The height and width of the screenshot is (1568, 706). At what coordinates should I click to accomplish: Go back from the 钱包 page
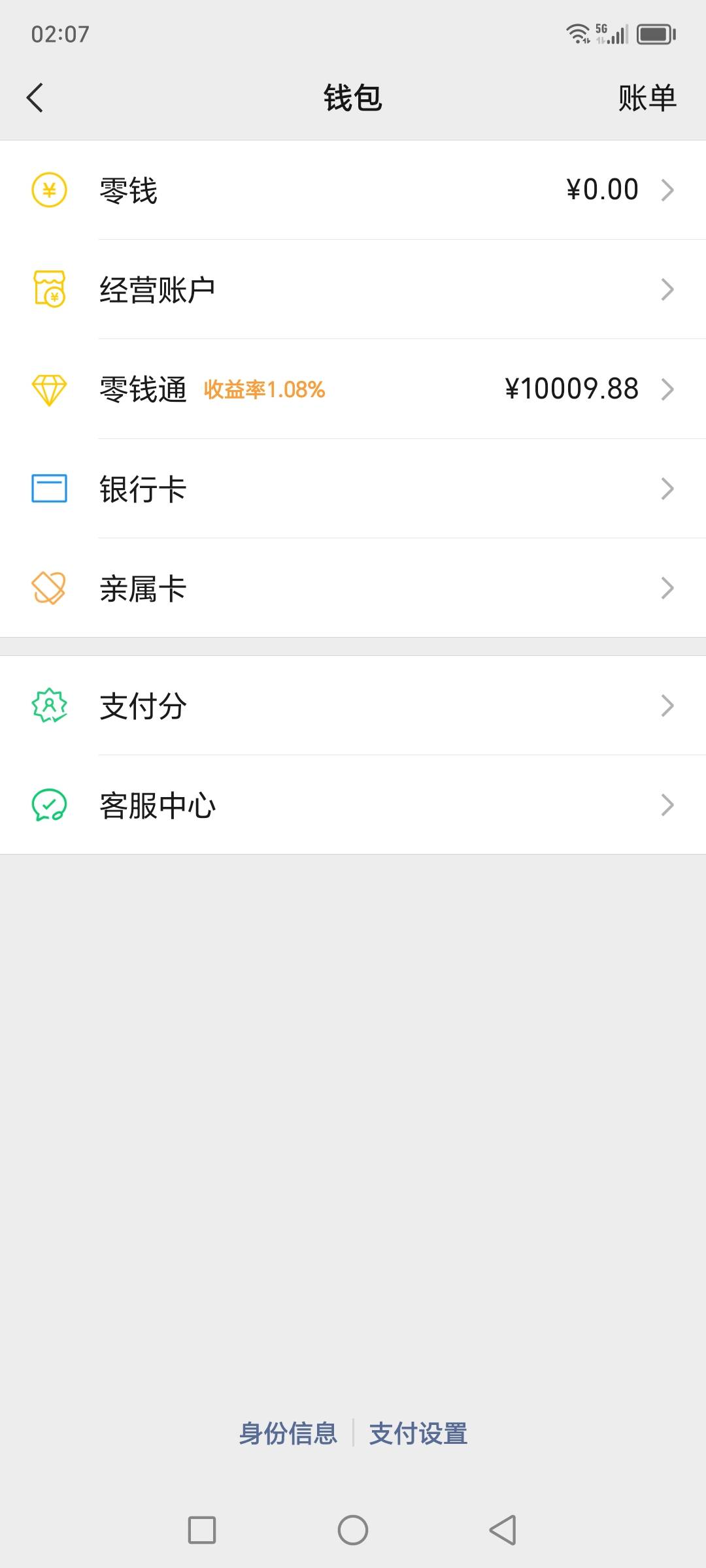coord(35,98)
